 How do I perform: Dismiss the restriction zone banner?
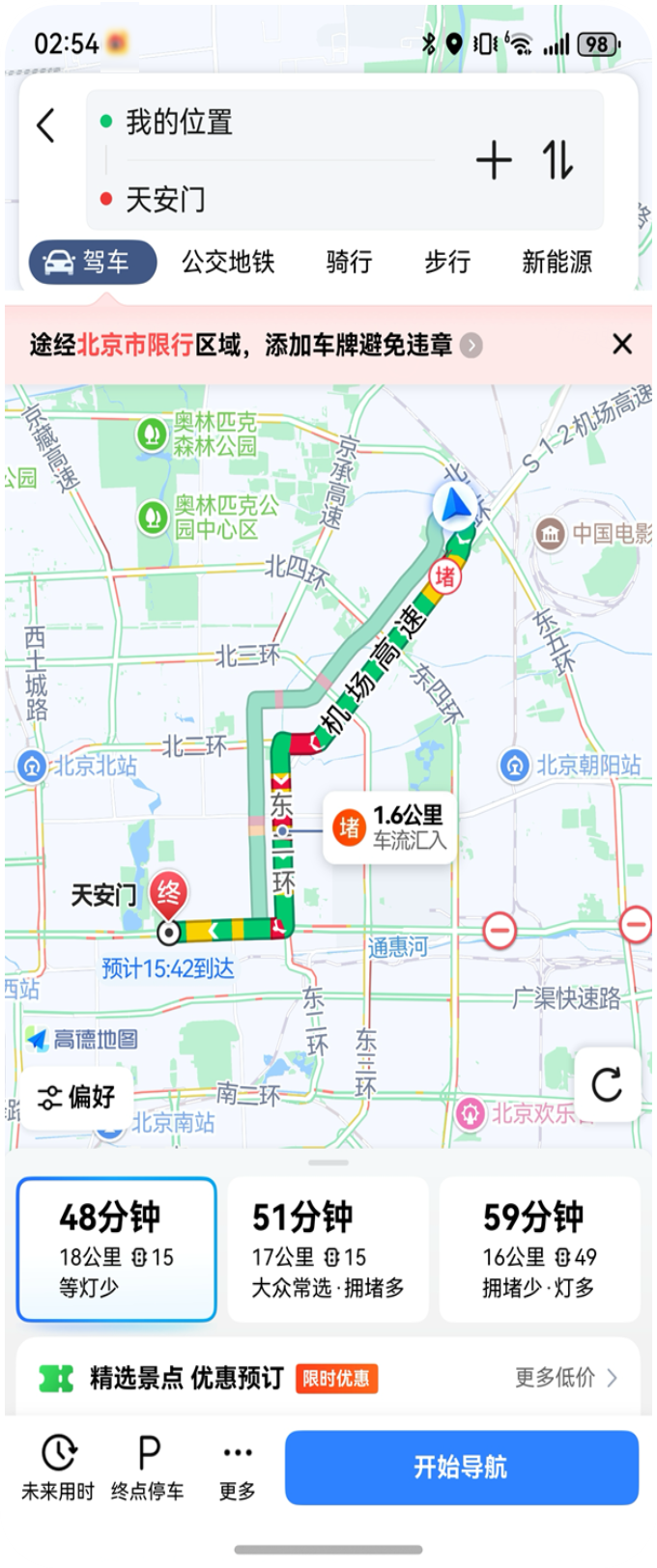(x=622, y=345)
